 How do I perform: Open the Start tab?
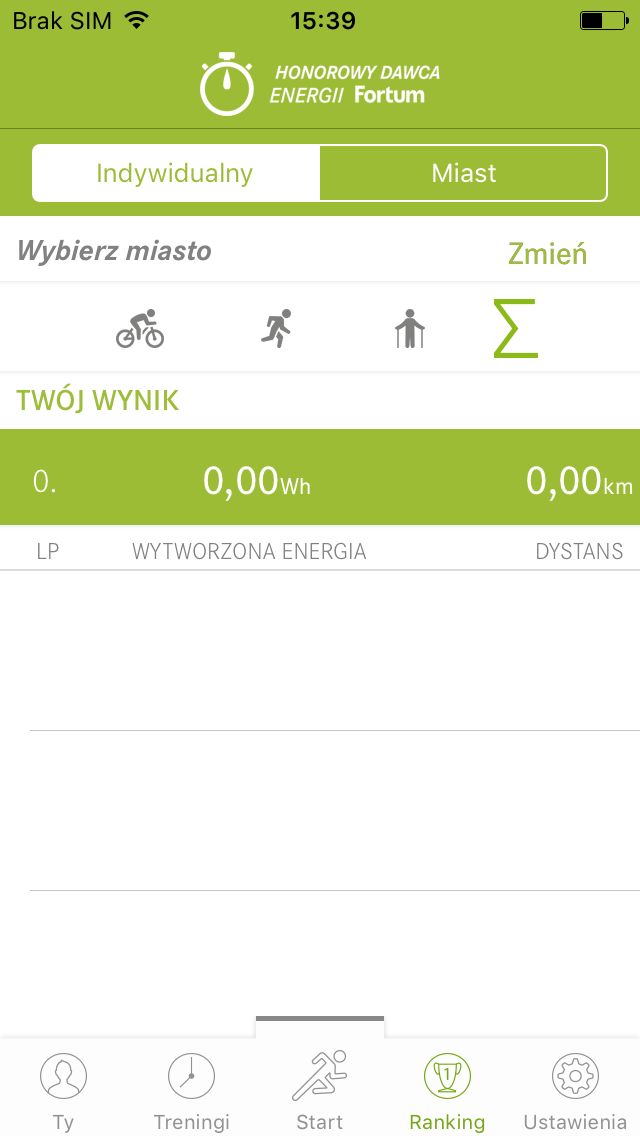[x=320, y=1090]
